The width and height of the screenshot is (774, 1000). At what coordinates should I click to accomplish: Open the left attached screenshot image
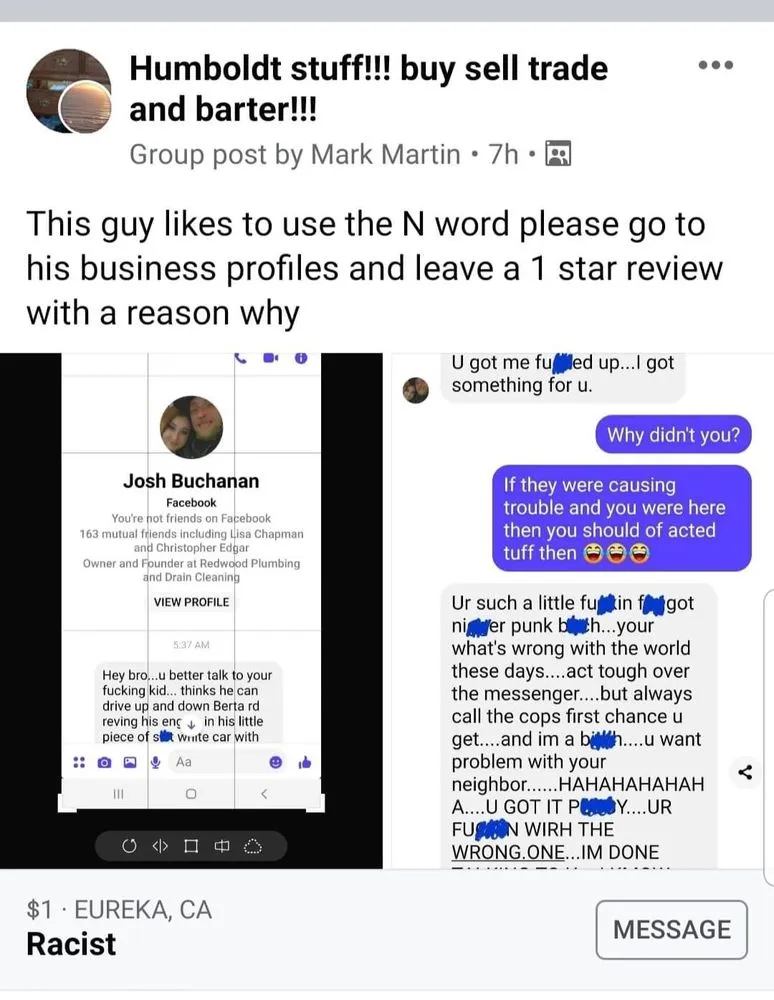click(191, 610)
